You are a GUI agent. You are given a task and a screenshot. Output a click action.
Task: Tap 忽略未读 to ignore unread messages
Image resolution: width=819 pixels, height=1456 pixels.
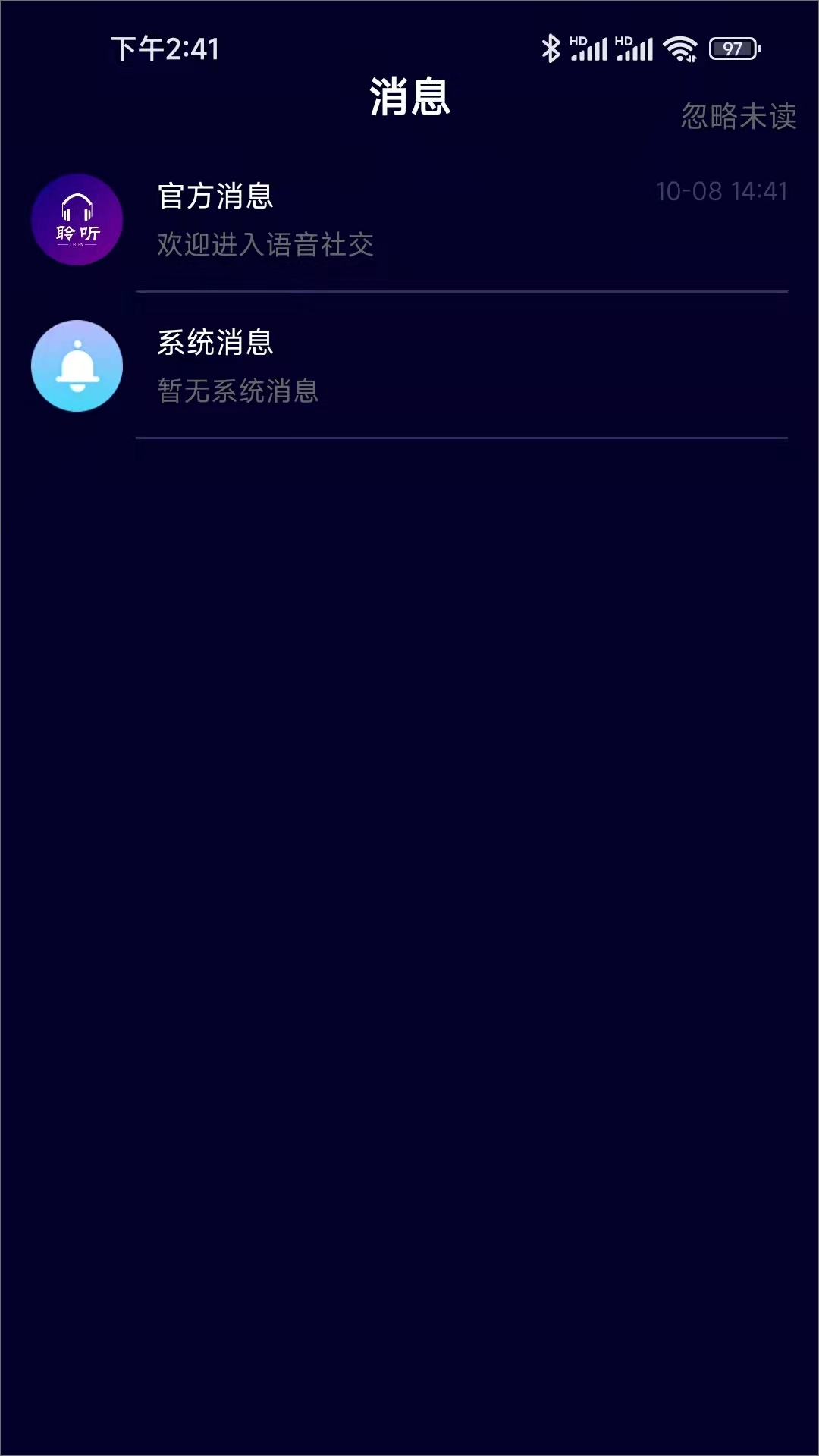click(x=738, y=117)
